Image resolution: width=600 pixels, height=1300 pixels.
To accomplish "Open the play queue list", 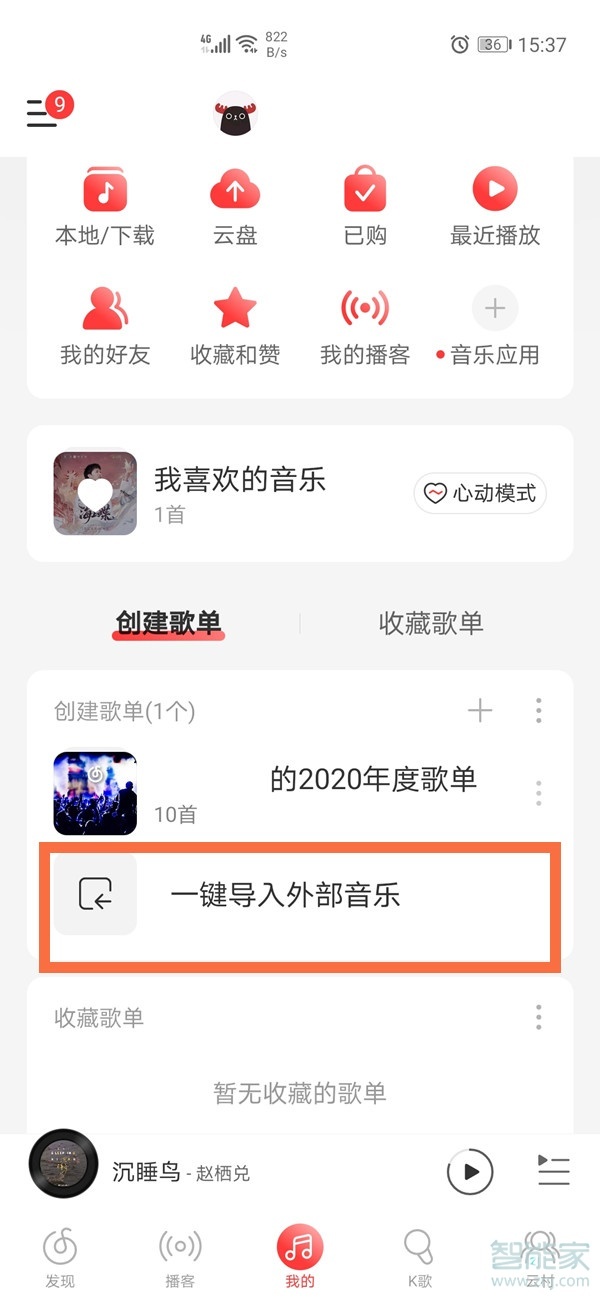I will tap(553, 1171).
